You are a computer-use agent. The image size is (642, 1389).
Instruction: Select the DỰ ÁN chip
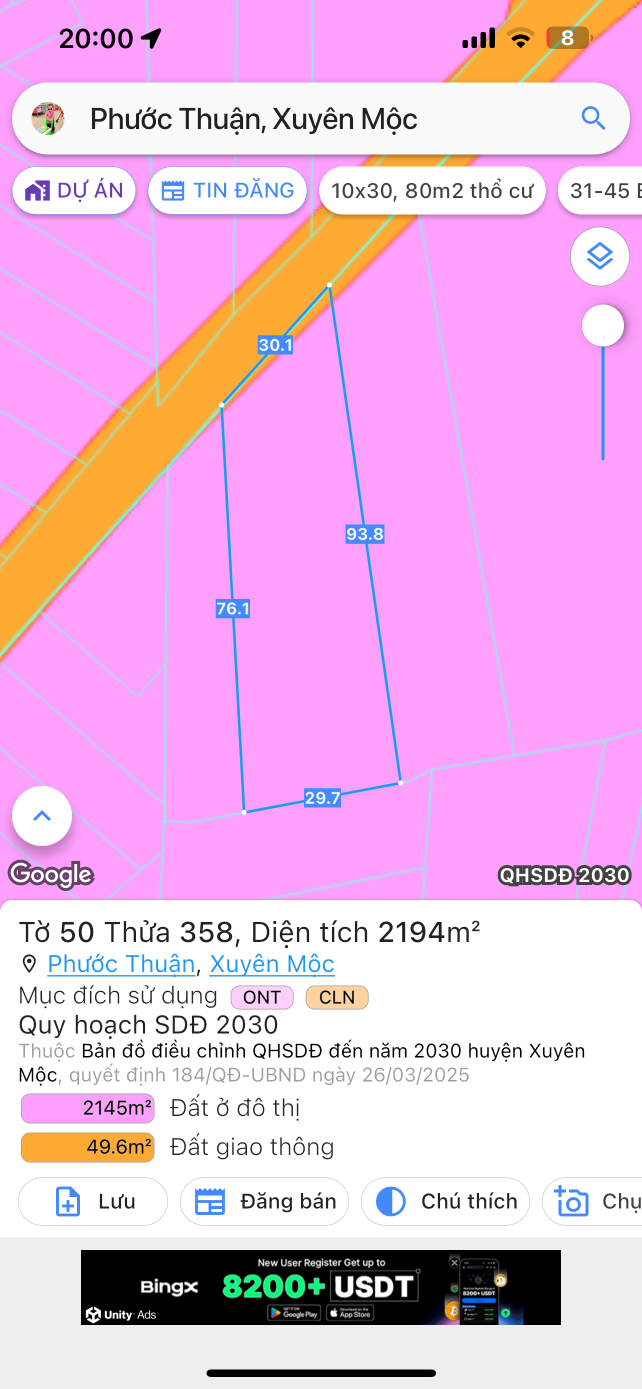74,191
